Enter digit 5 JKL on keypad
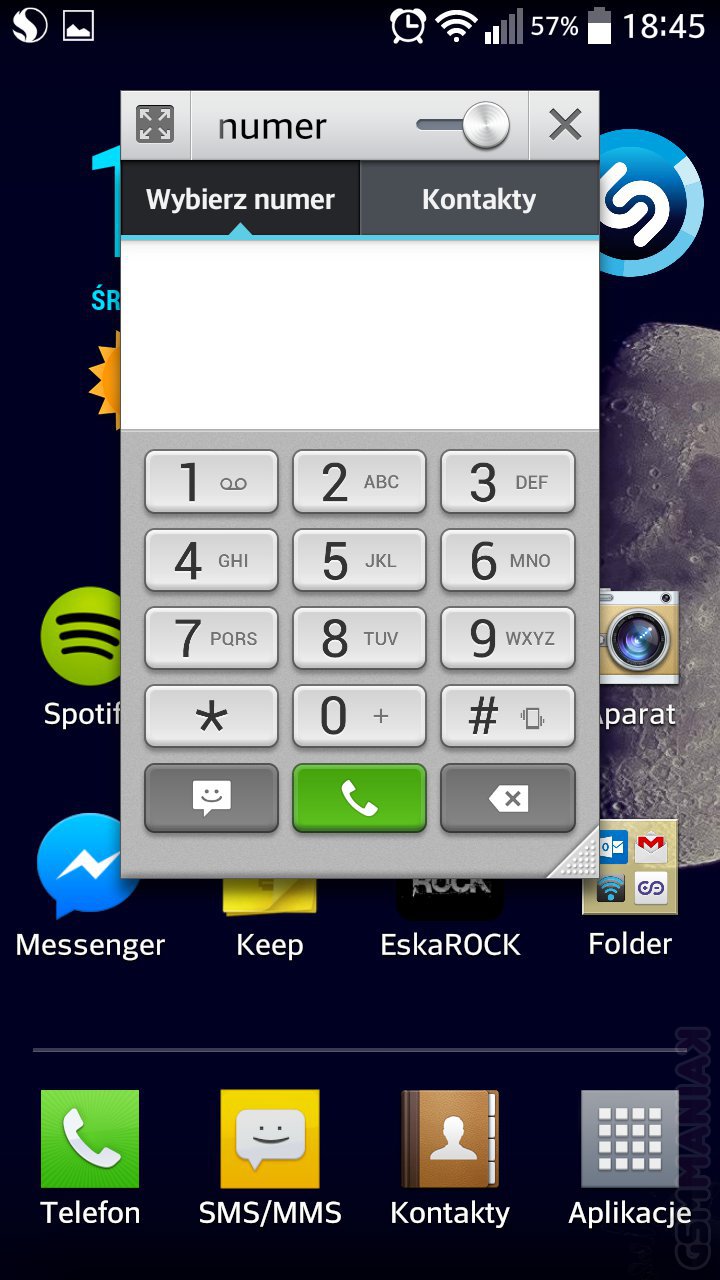This screenshot has width=720, height=1280. pos(359,560)
